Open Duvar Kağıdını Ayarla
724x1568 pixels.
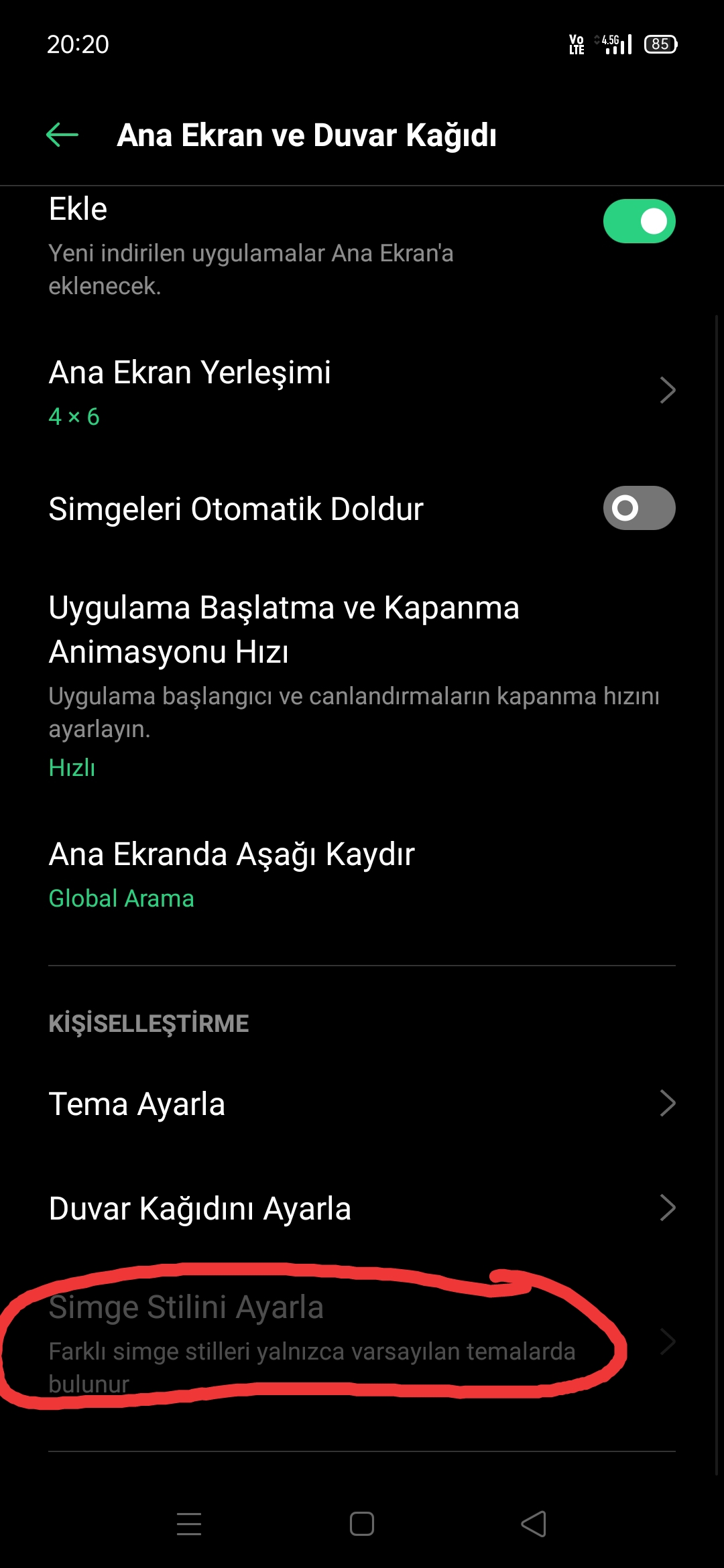[x=362, y=1208]
